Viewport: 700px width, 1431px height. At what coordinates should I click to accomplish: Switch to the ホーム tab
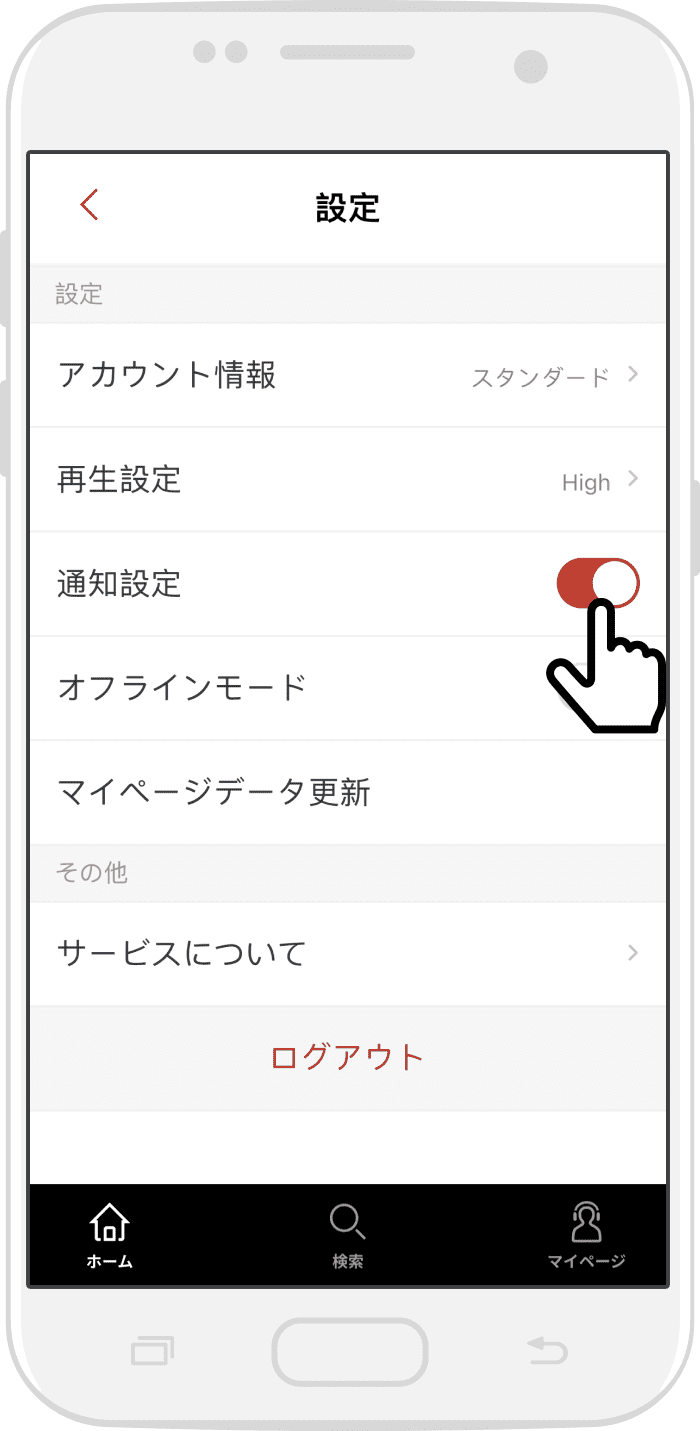pos(110,1234)
